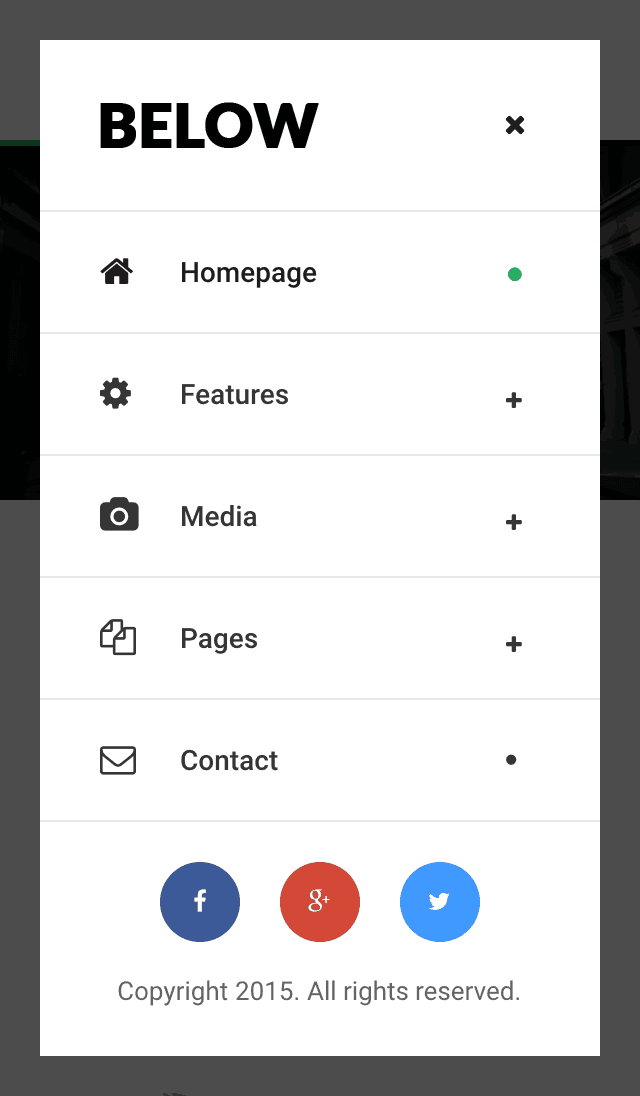Viewport: 640px width, 1096px height.
Task: Close the BELOW menu panel
Action: pyautogui.click(x=515, y=125)
